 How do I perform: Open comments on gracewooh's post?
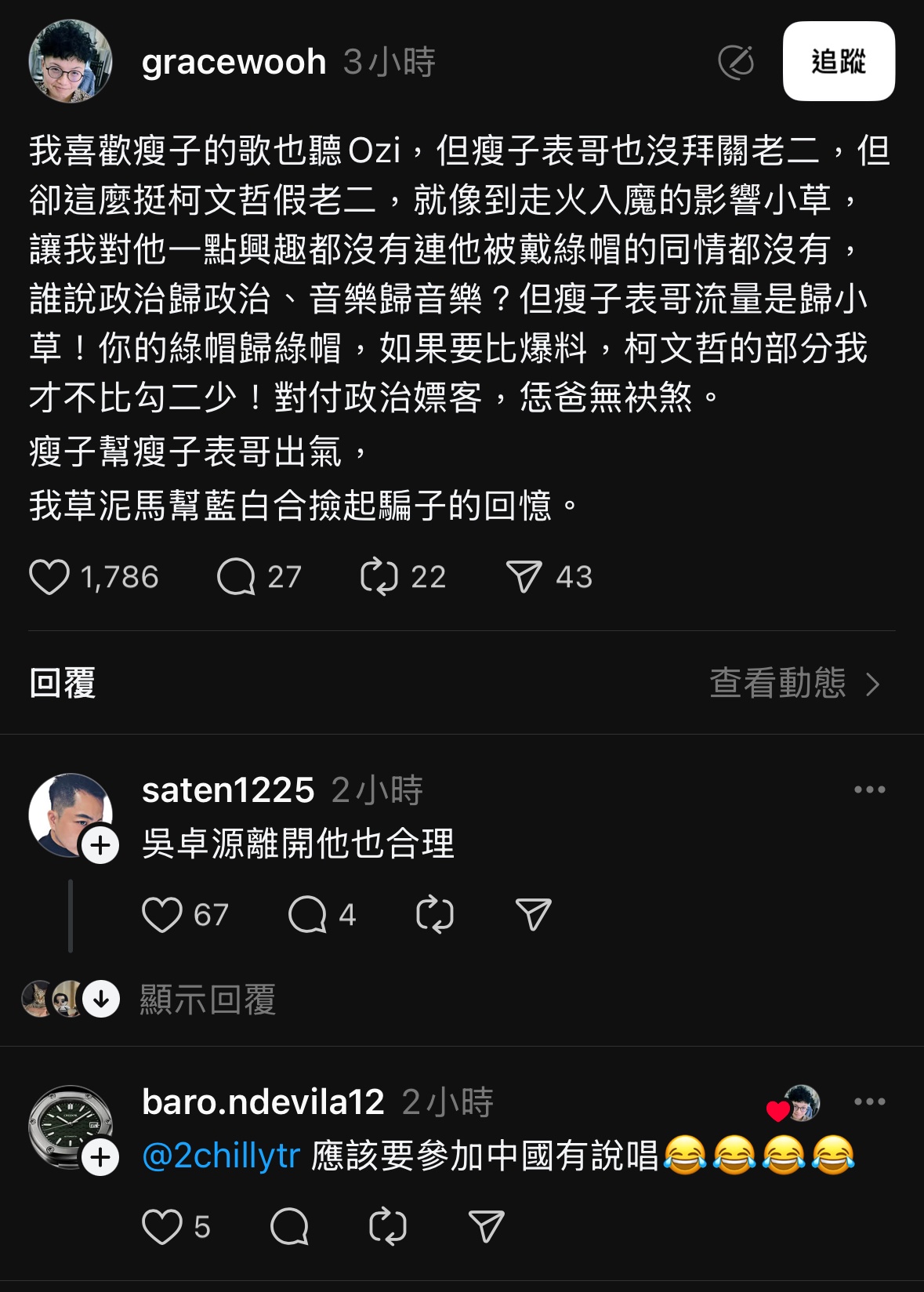tap(236, 577)
